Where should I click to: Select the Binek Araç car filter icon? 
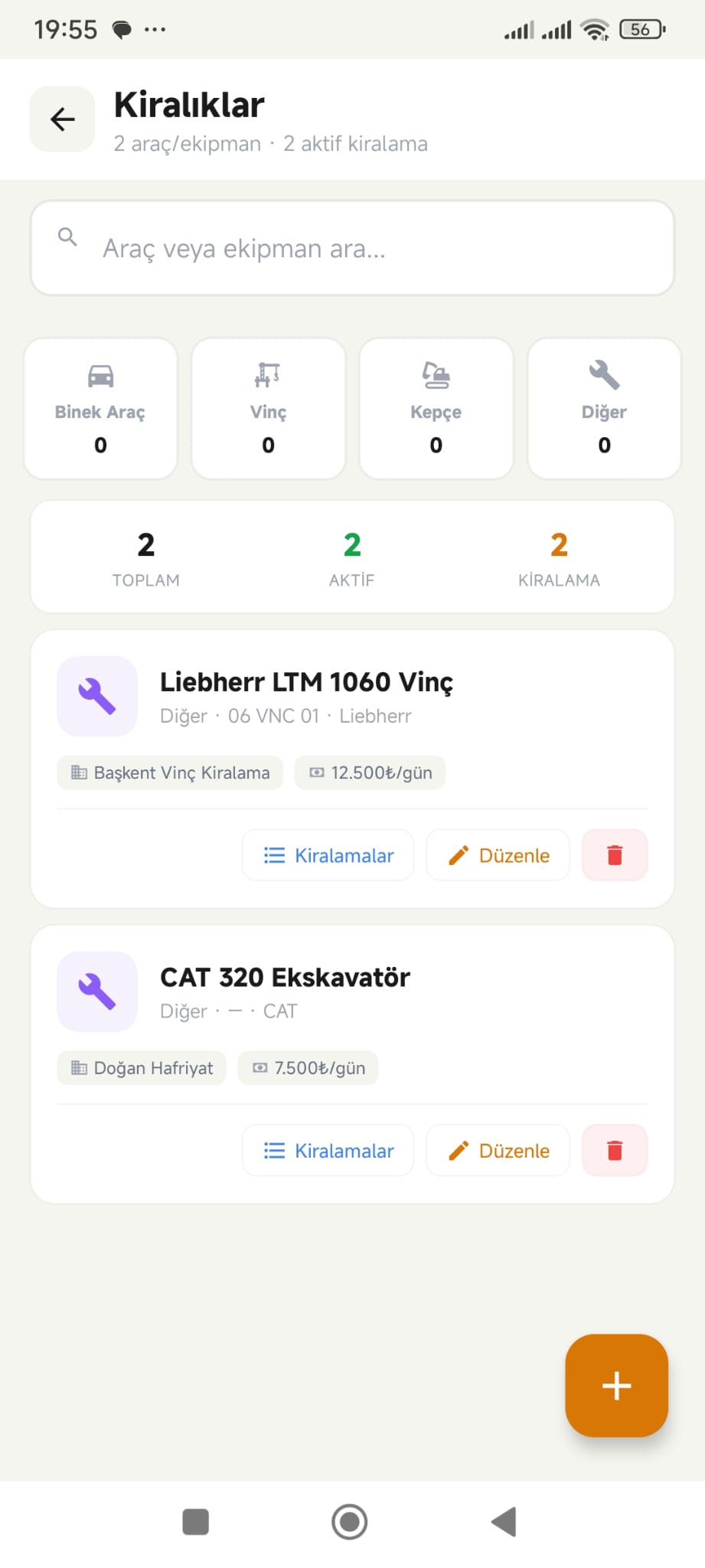coord(100,376)
